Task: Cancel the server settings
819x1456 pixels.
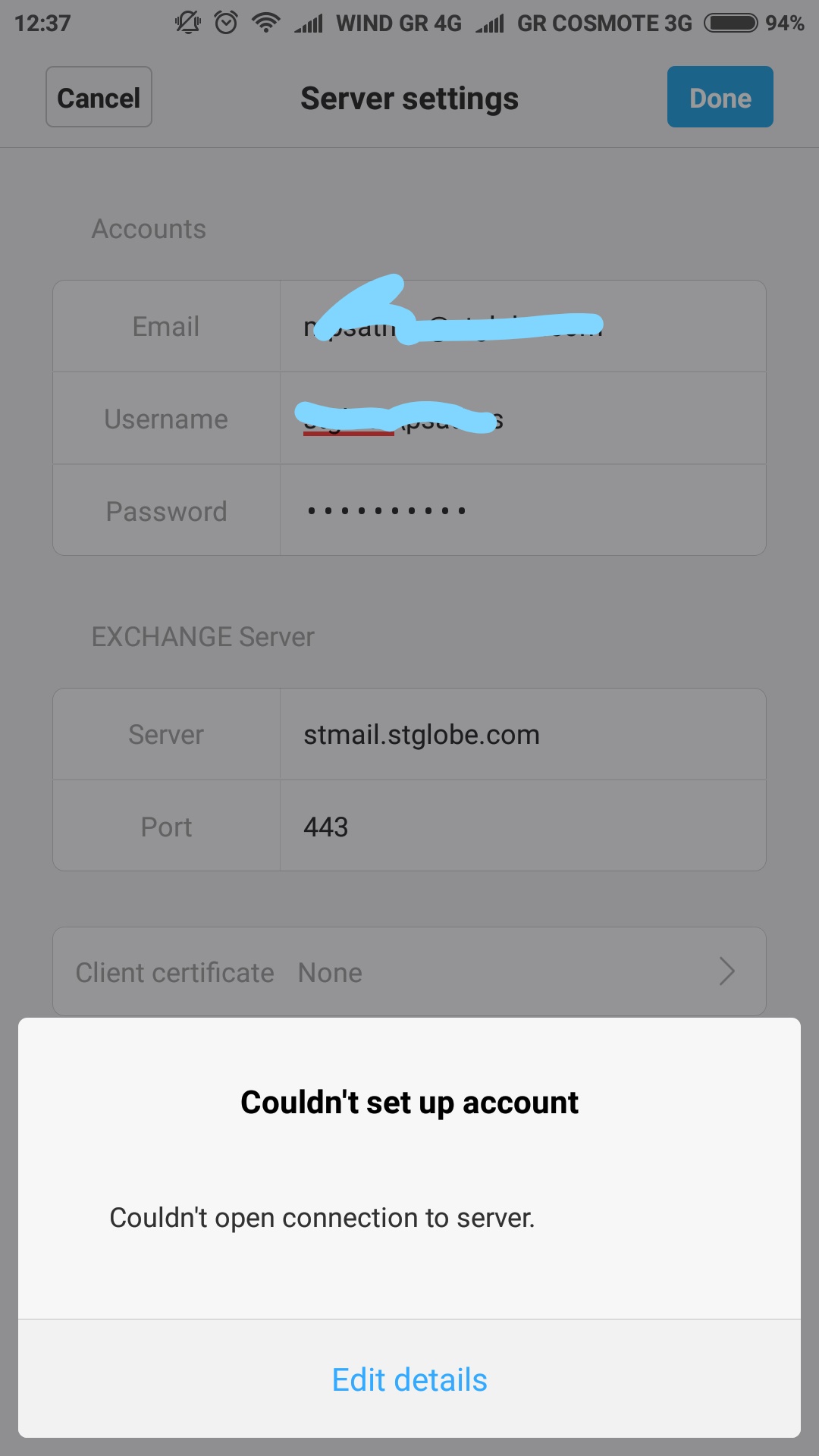Action: tap(99, 97)
